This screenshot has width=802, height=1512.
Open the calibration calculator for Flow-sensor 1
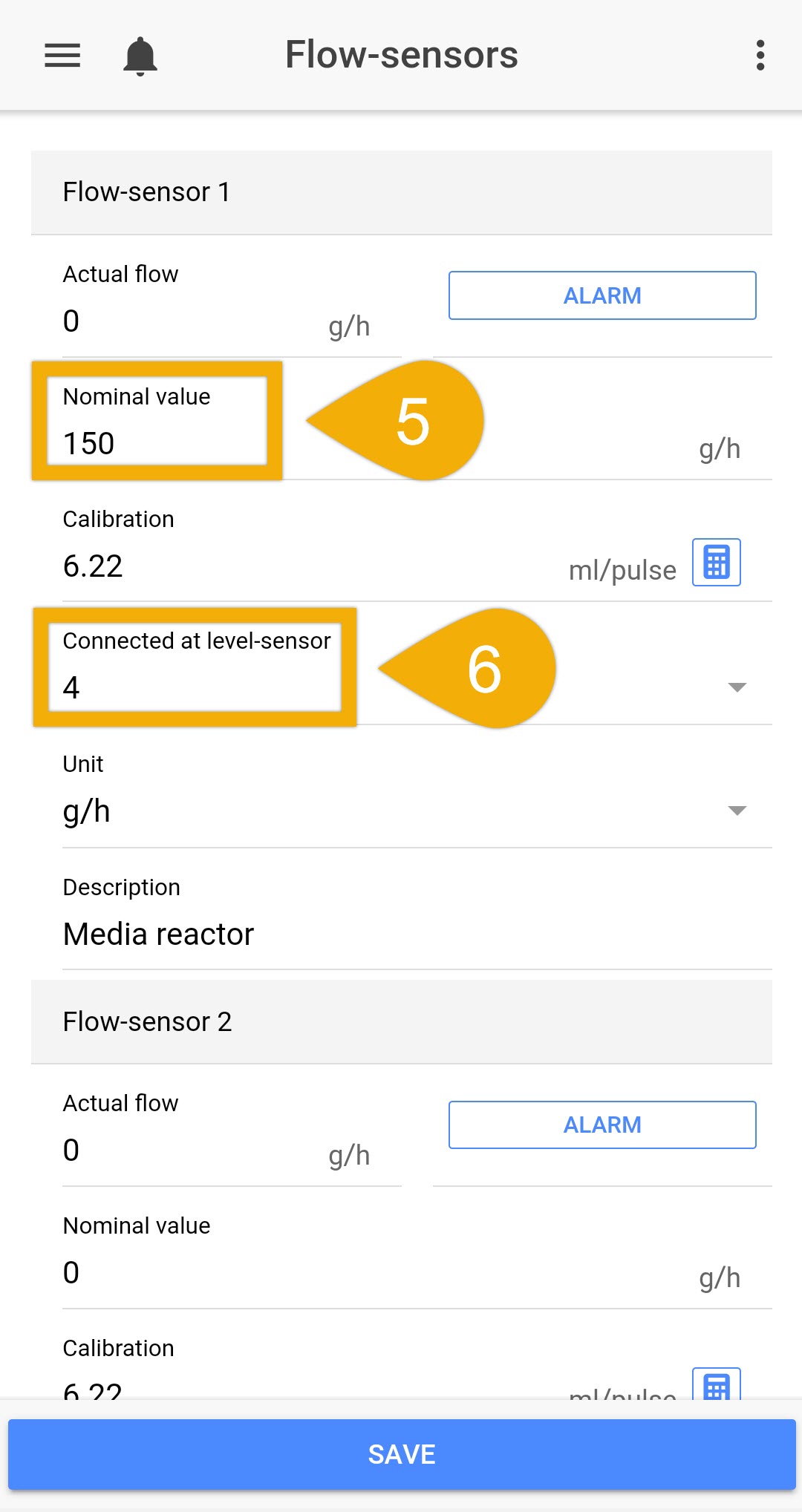pyautogui.click(x=715, y=563)
